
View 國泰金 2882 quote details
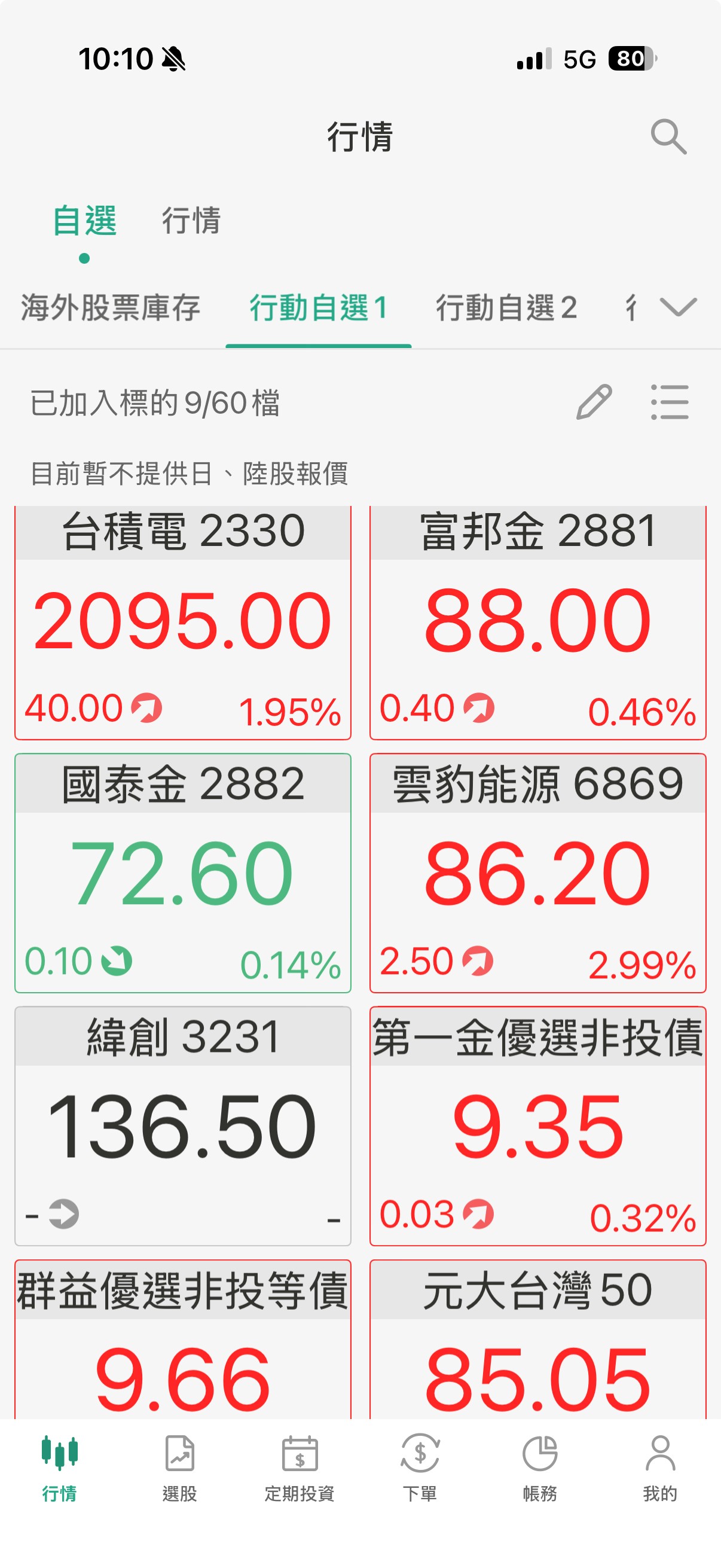coord(182,874)
